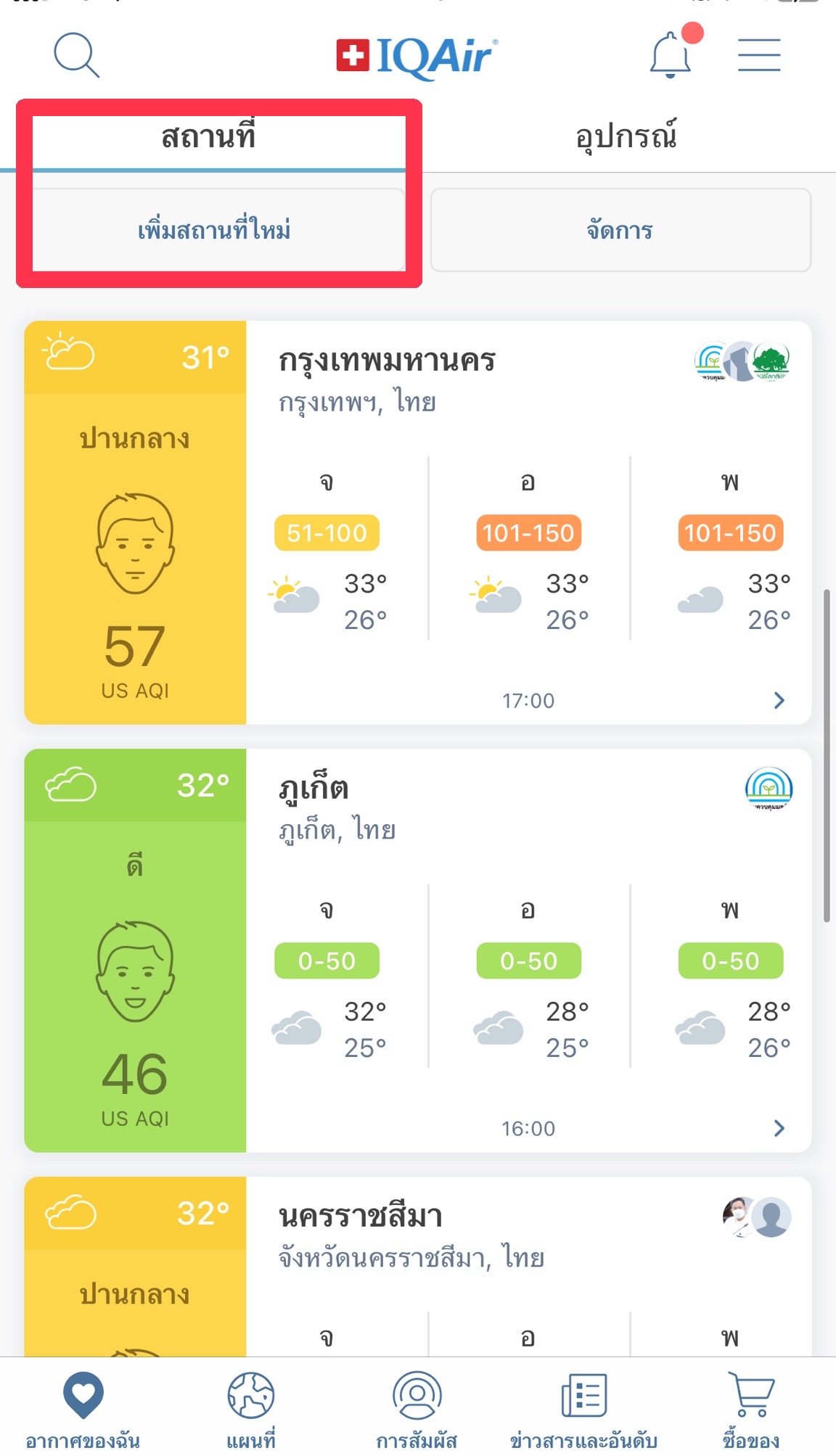Screen dimensions: 836x1456
Task: Open the search magnifier icon
Action: 76,55
